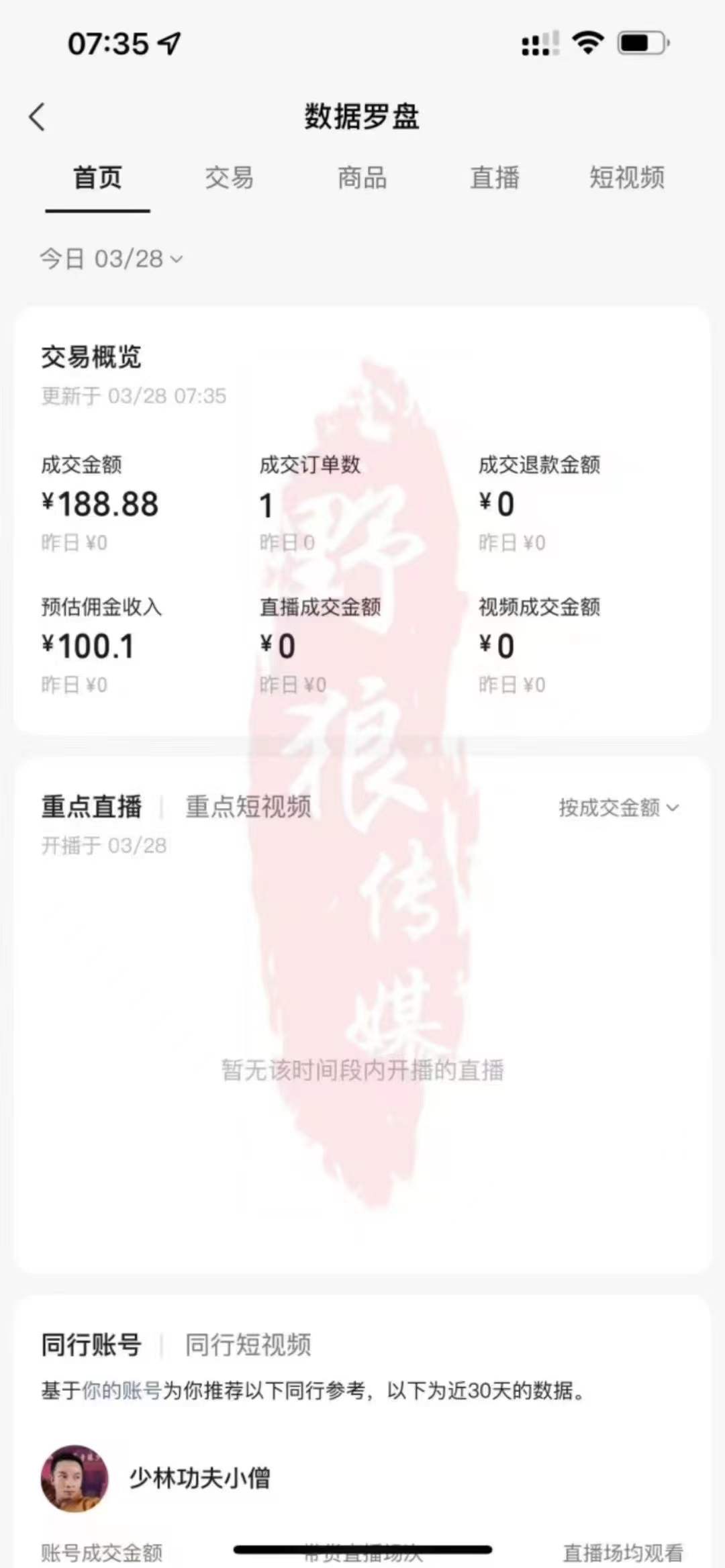This screenshot has width=725, height=1568.
Task: Go back from 数据罗盘 page
Action: click(x=38, y=117)
